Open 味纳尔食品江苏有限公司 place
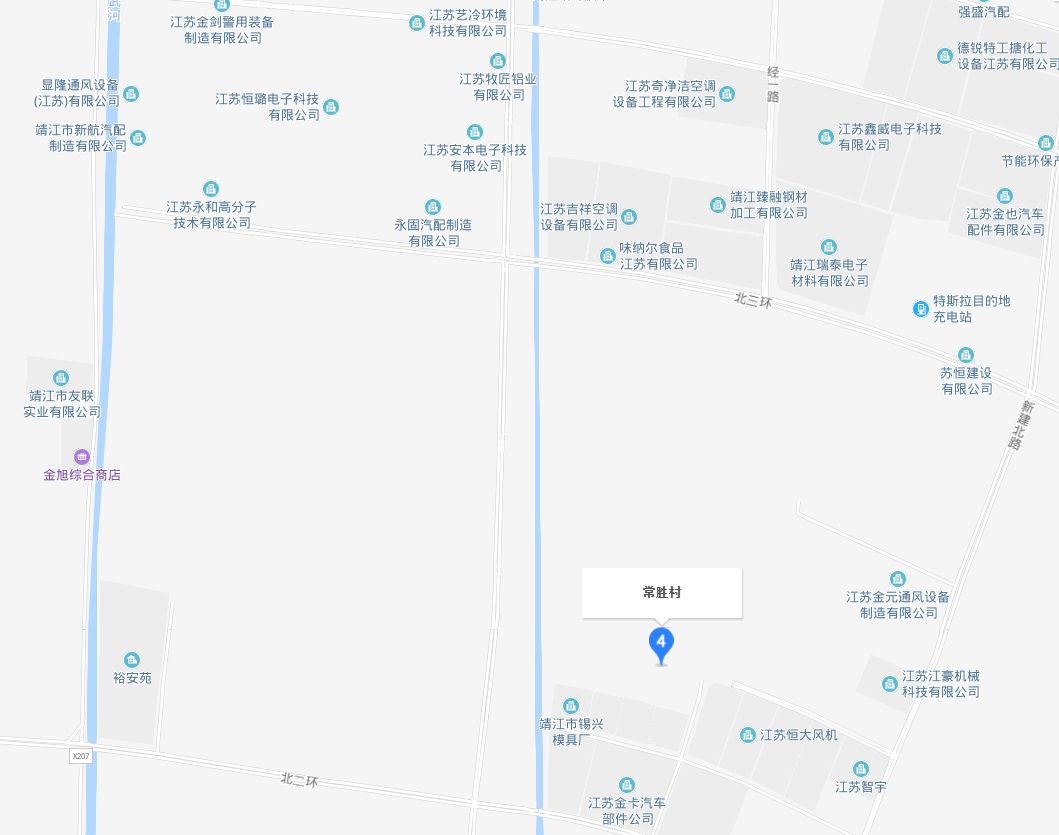1059x835 pixels. pyautogui.click(x=607, y=256)
